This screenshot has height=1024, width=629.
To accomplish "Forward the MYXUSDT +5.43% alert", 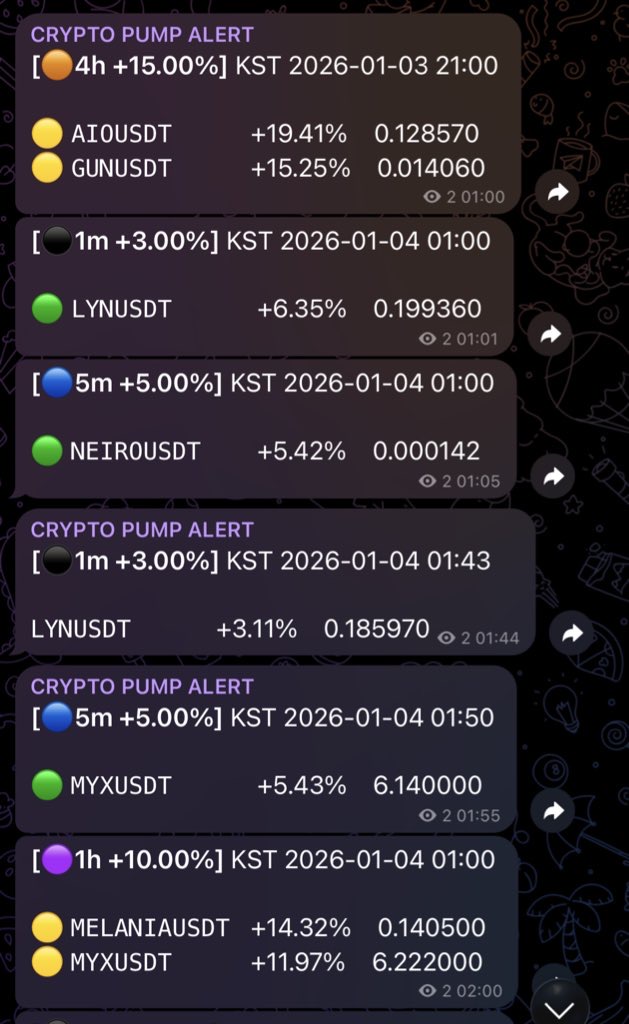I will (x=554, y=811).
